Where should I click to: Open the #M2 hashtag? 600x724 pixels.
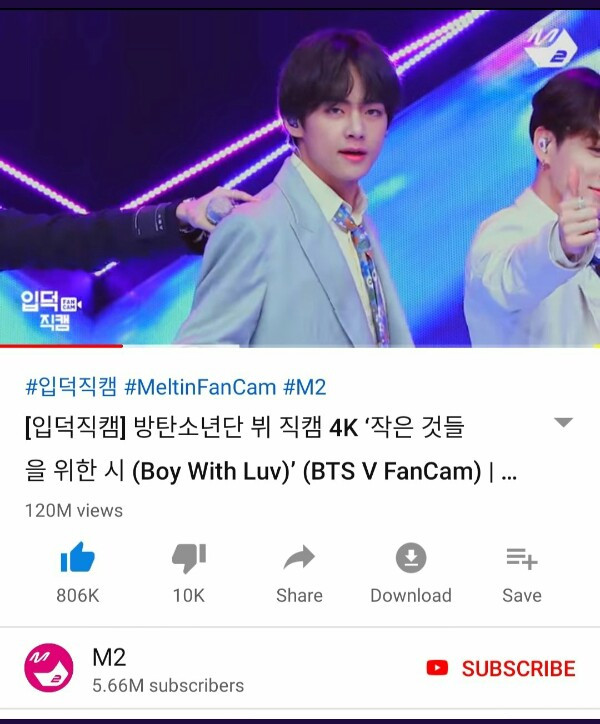[304, 387]
